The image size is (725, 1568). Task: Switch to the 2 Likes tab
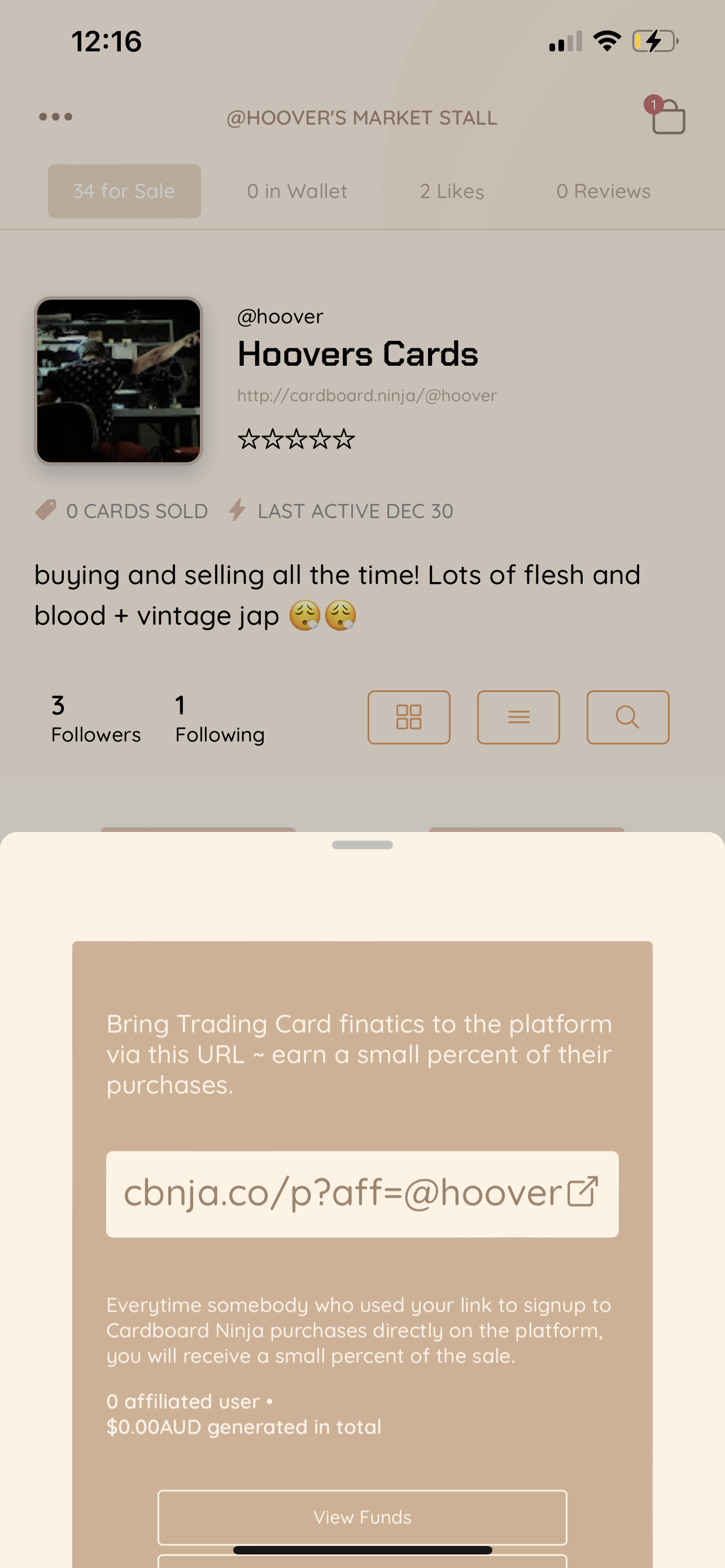(x=452, y=191)
